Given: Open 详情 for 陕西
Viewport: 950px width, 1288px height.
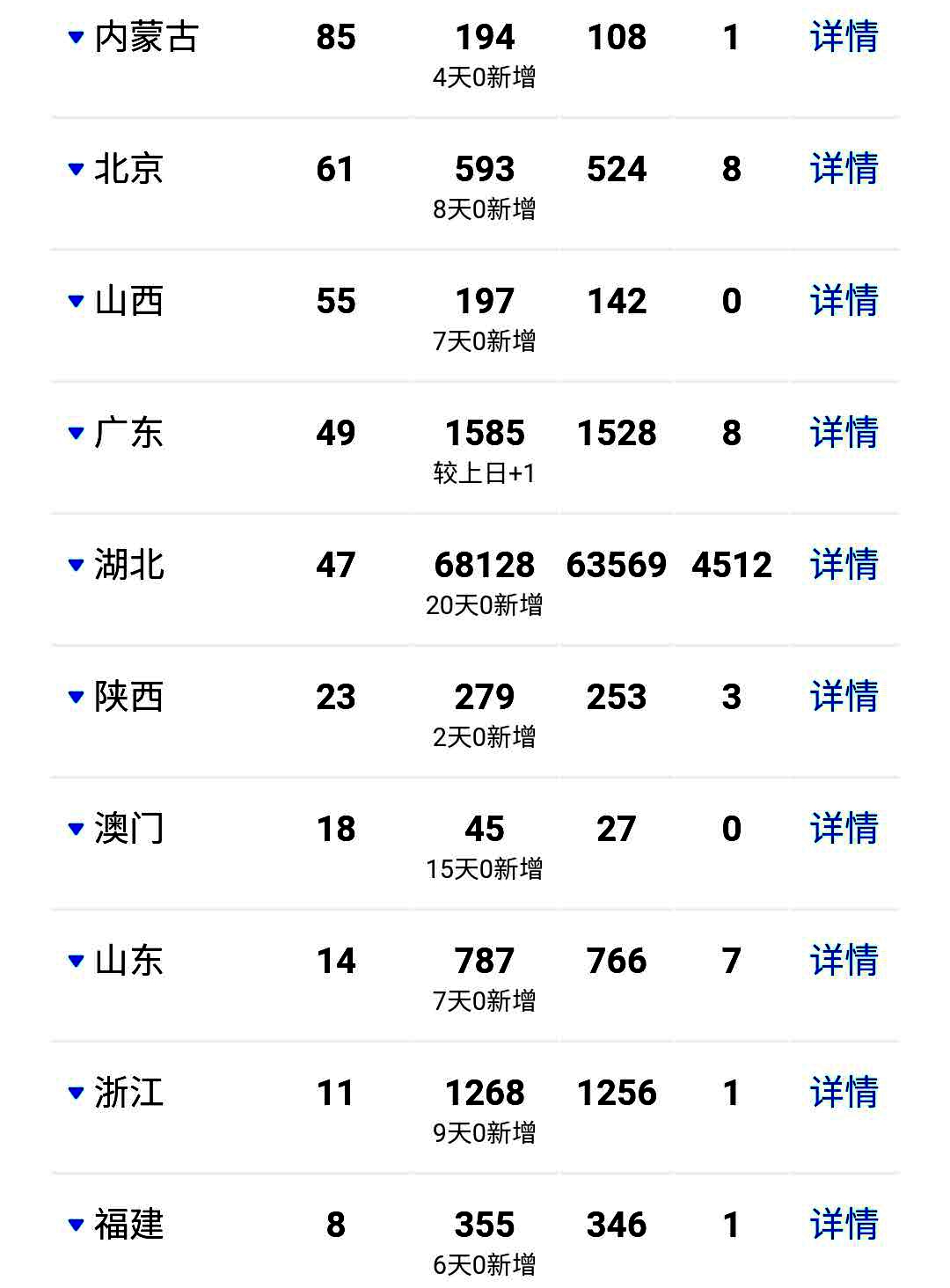Looking at the screenshot, I should [x=844, y=697].
